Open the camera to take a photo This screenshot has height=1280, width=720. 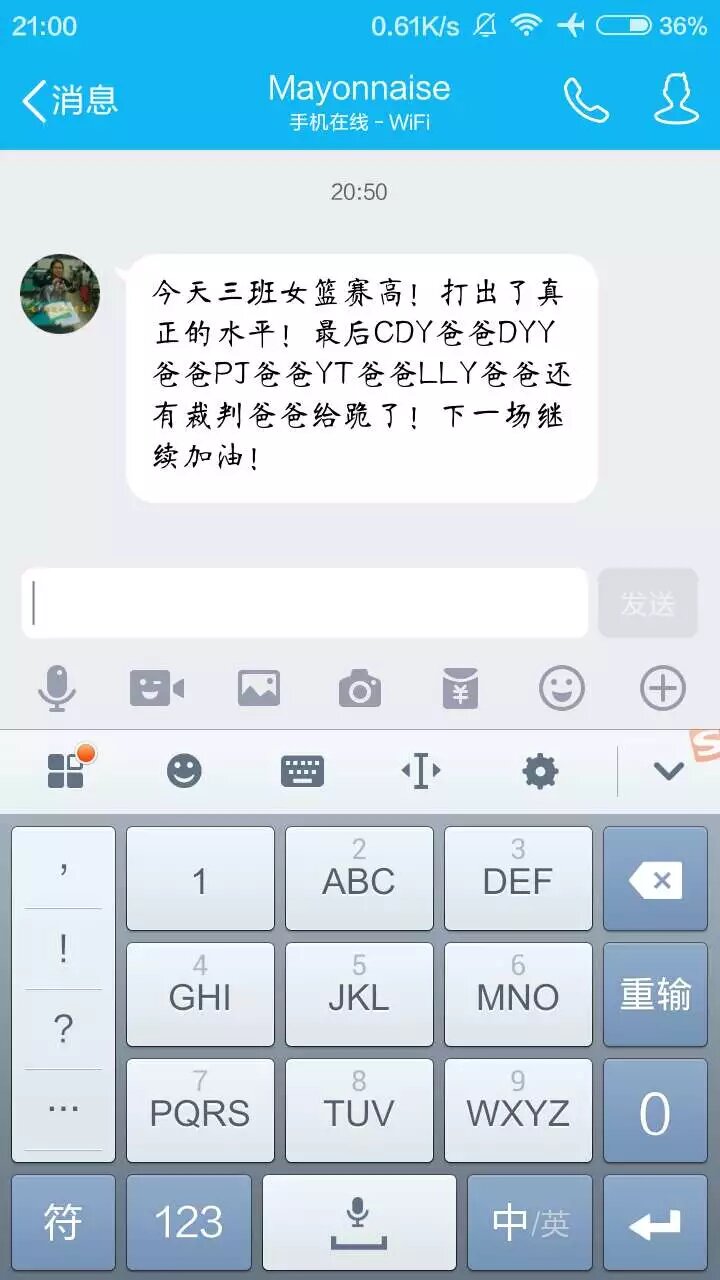click(359, 688)
